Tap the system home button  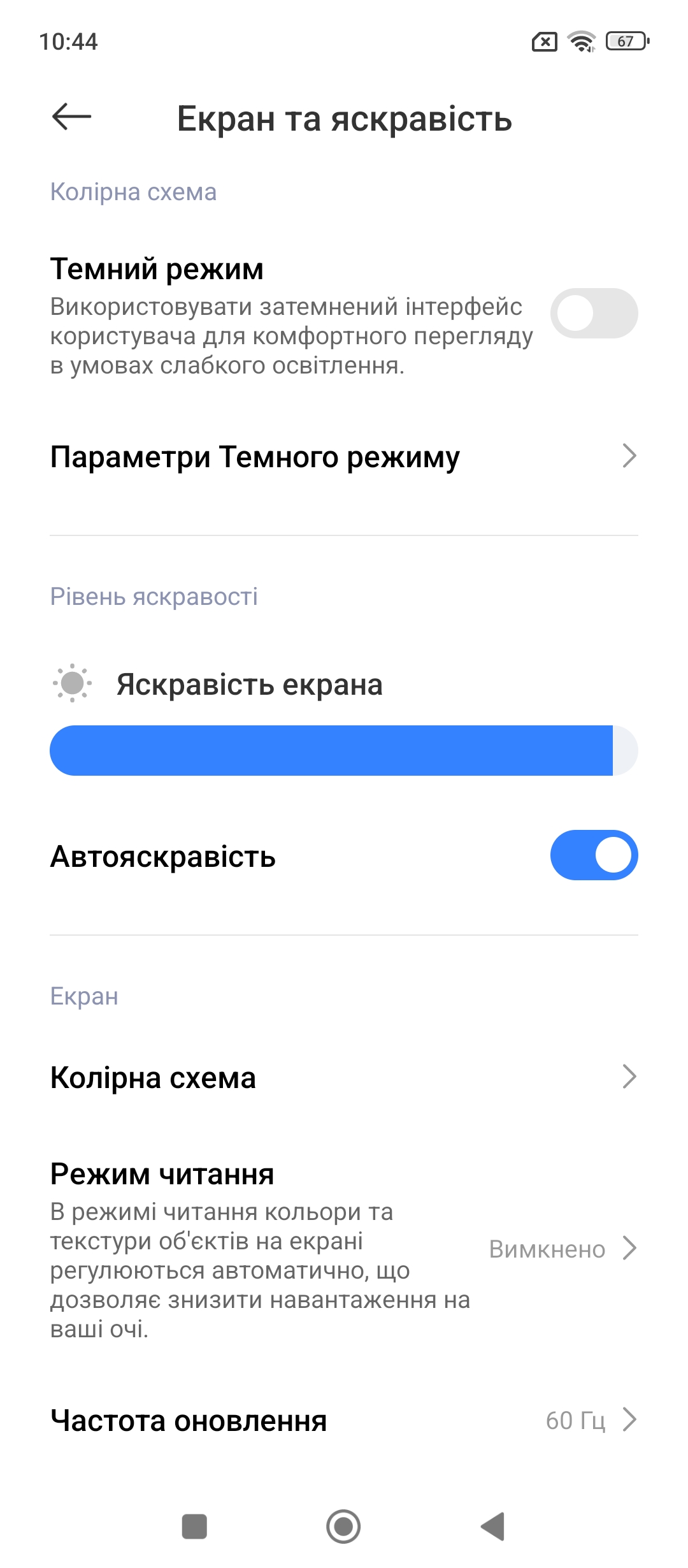[343, 1527]
